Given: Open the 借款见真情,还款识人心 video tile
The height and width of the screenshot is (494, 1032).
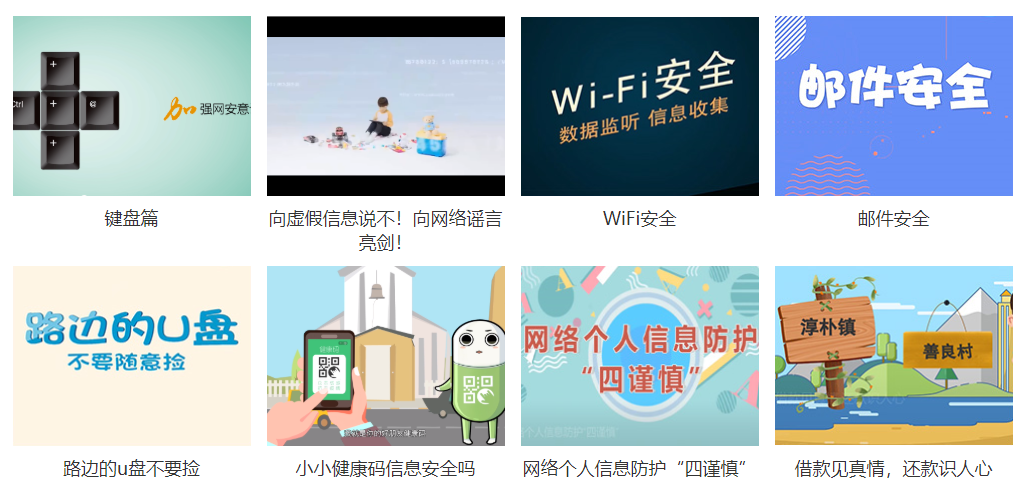Looking at the screenshot, I should (893, 355).
